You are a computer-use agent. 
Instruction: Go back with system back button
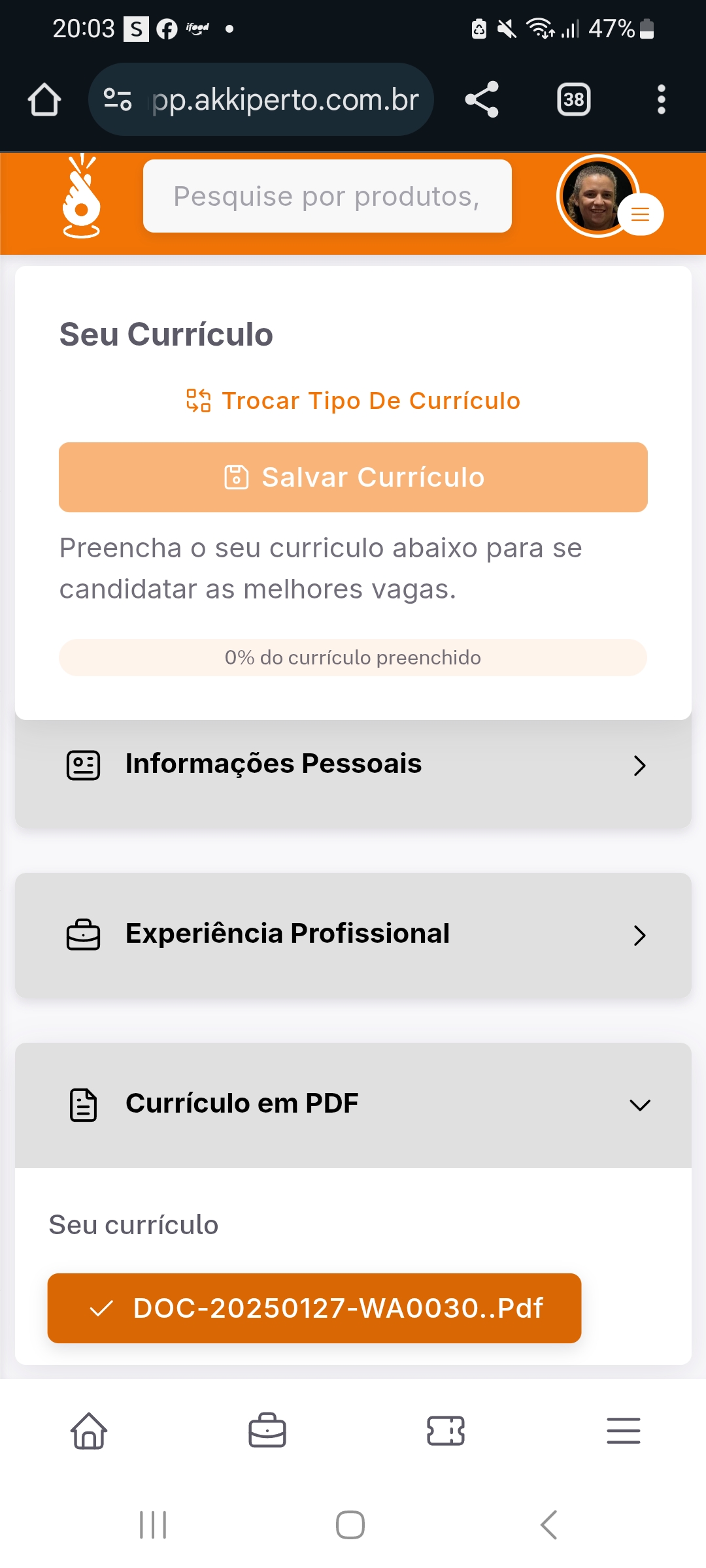coord(548,1525)
